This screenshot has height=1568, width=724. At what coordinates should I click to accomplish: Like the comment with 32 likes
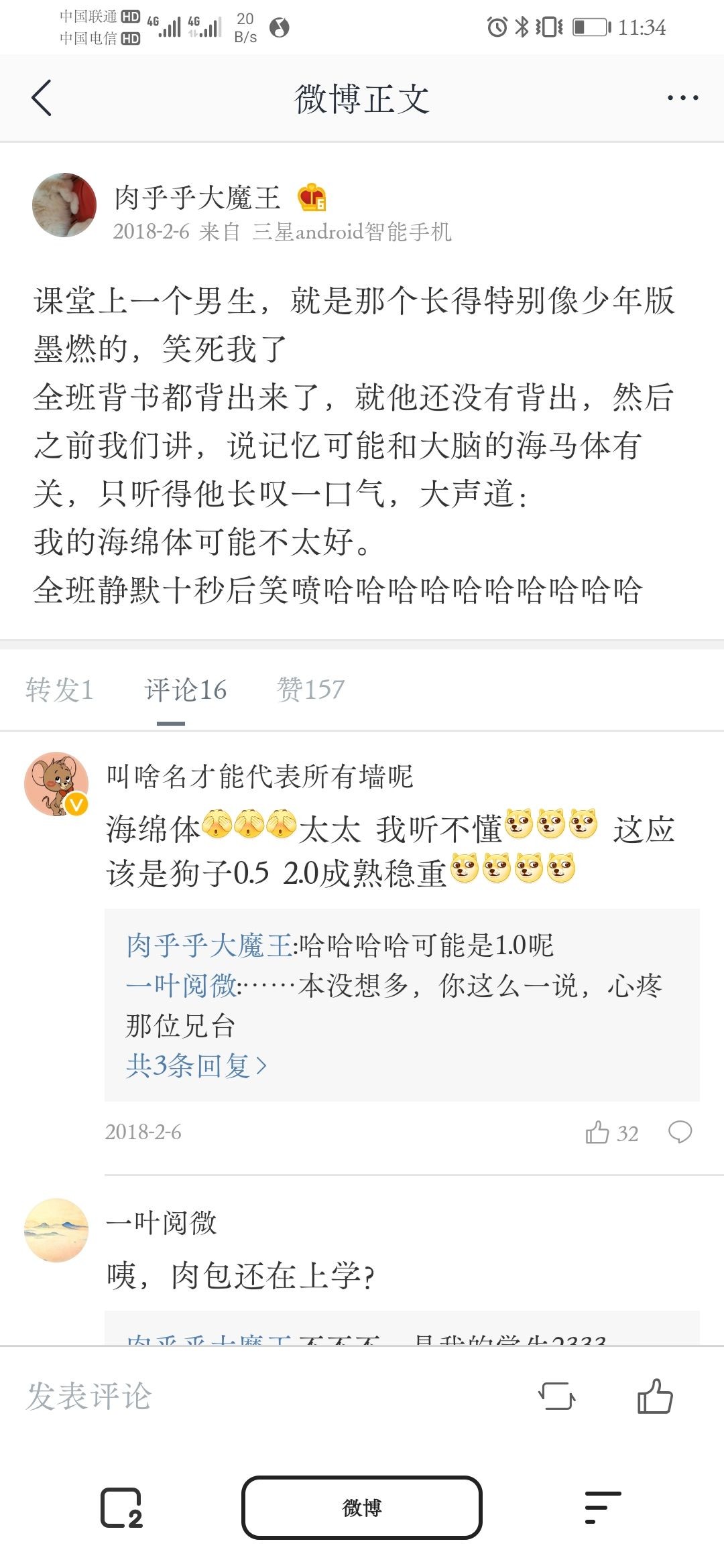(x=597, y=1132)
